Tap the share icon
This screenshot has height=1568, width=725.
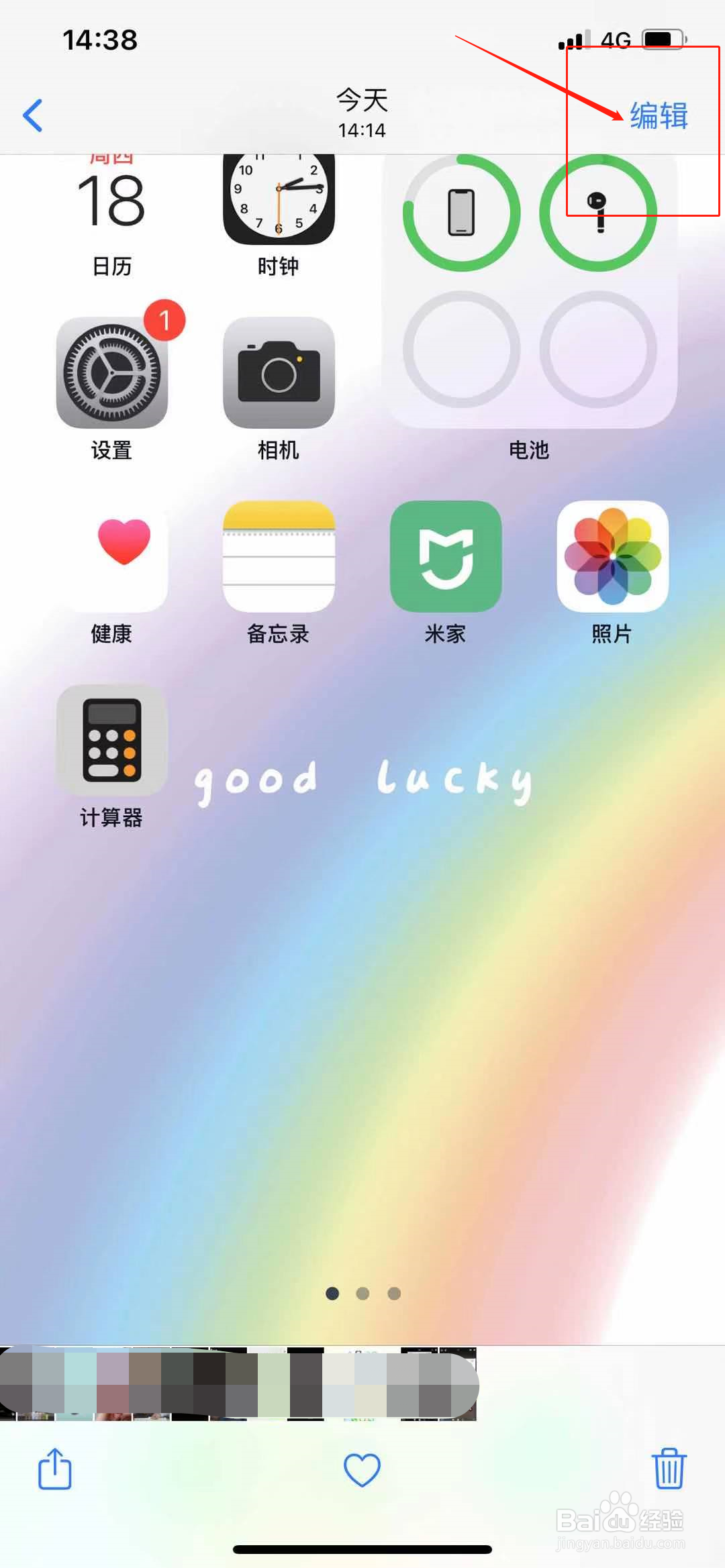click(x=54, y=1469)
